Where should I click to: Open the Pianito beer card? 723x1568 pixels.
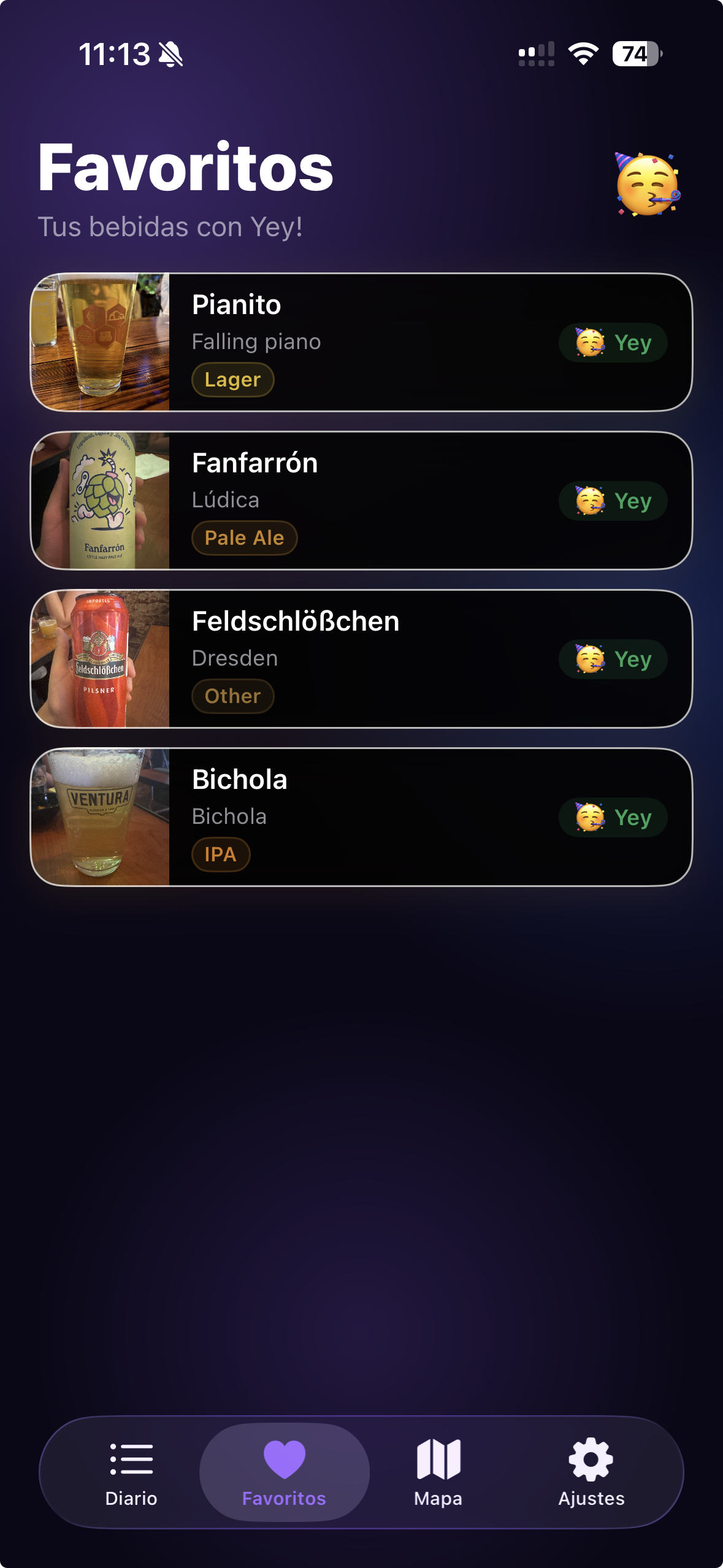(x=361, y=342)
